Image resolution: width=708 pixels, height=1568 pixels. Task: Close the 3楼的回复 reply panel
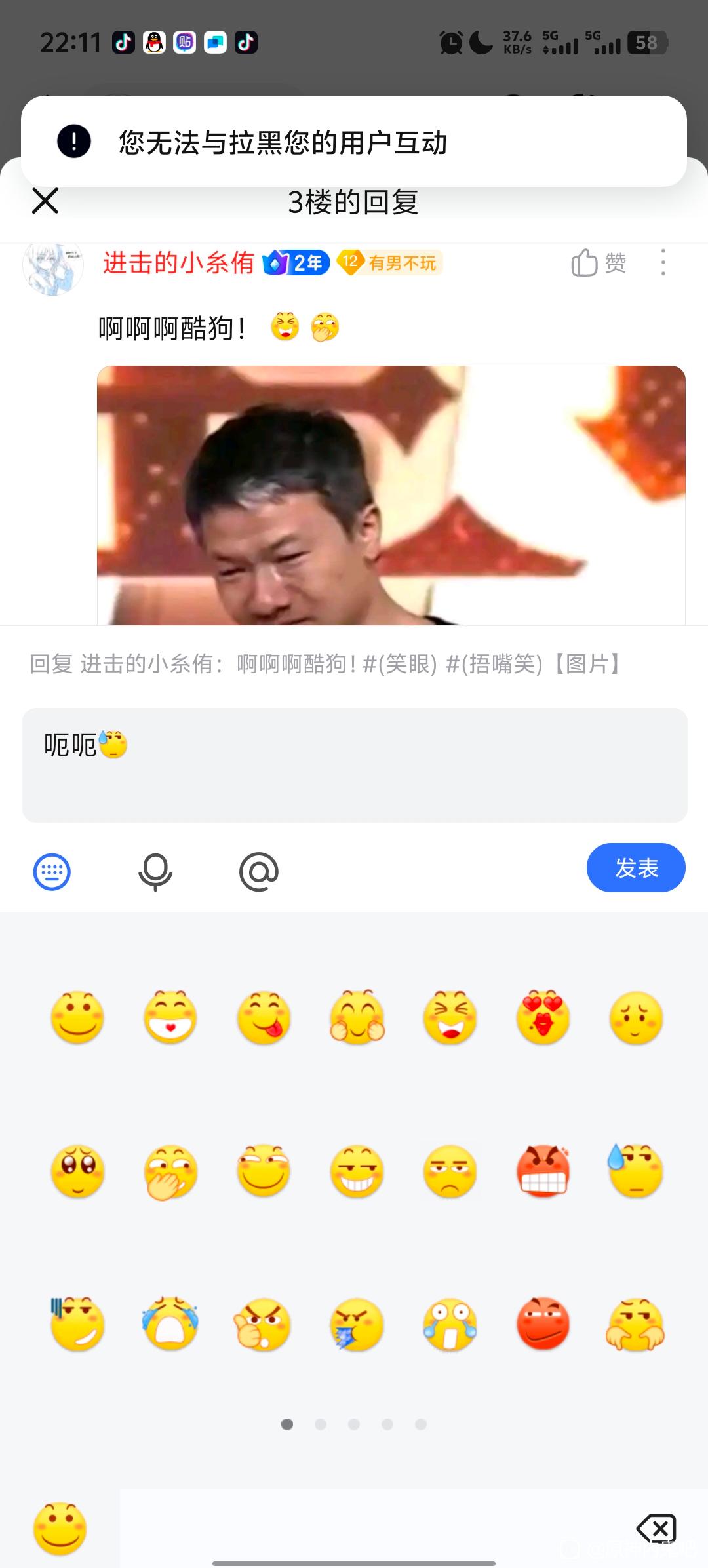(x=45, y=201)
